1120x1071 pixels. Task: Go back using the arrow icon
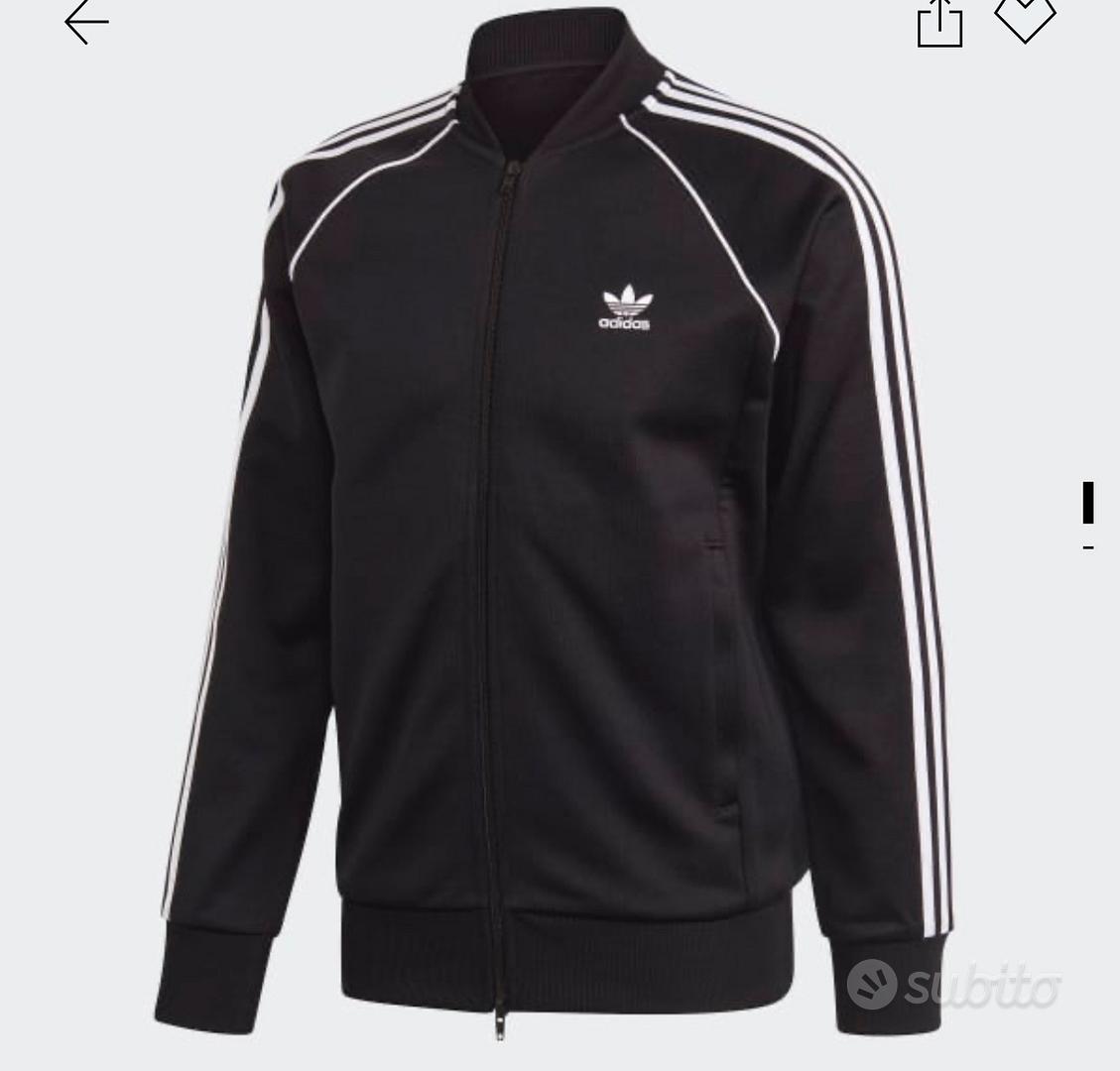[x=86, y=22]
